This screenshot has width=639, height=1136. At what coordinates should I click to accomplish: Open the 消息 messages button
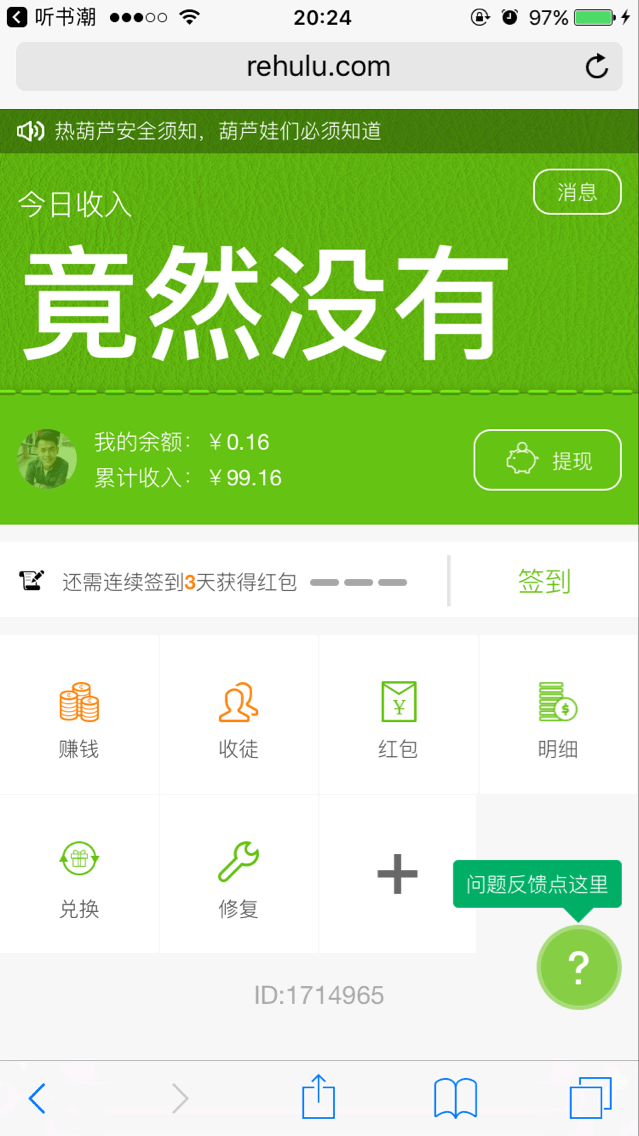[x=577, y=192]
